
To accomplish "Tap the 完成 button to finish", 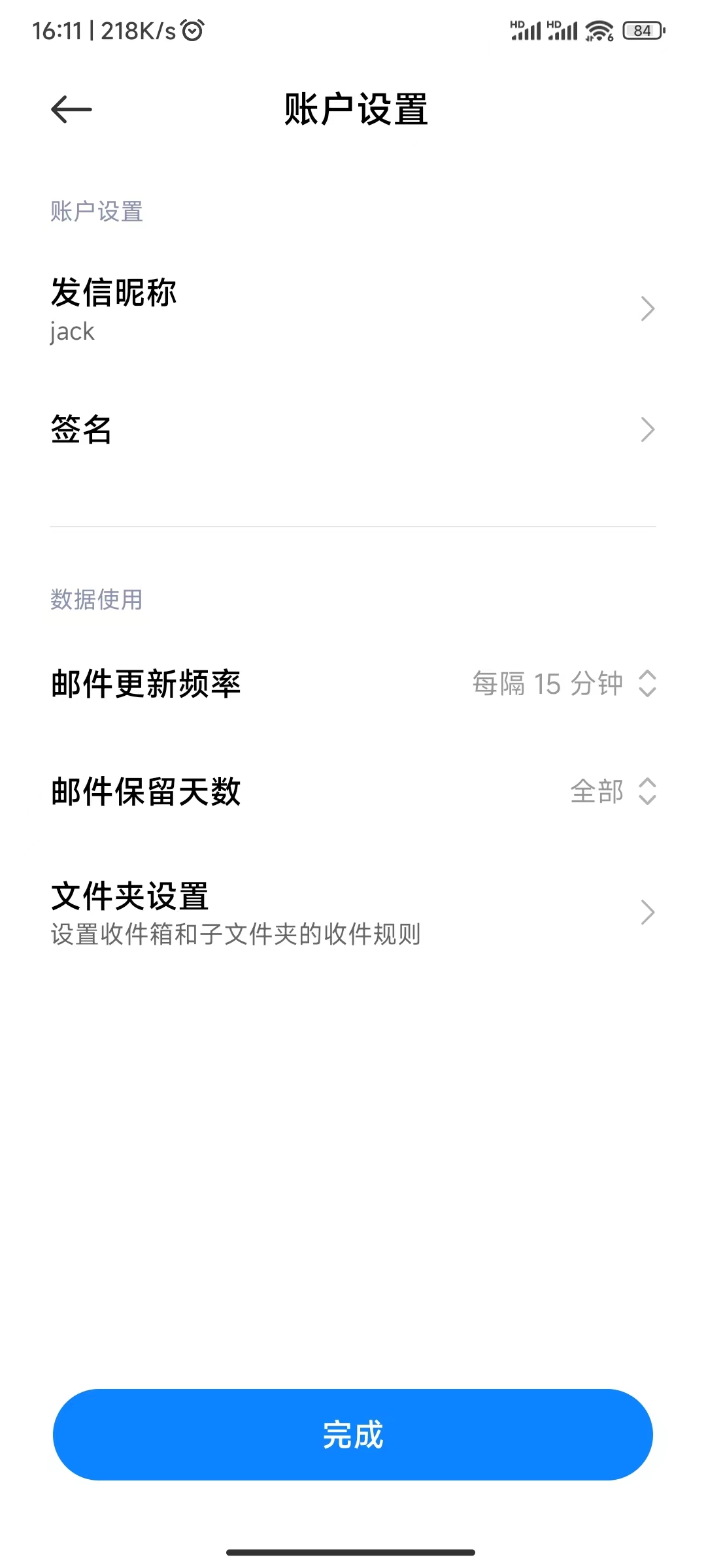I will (353, 1435).
